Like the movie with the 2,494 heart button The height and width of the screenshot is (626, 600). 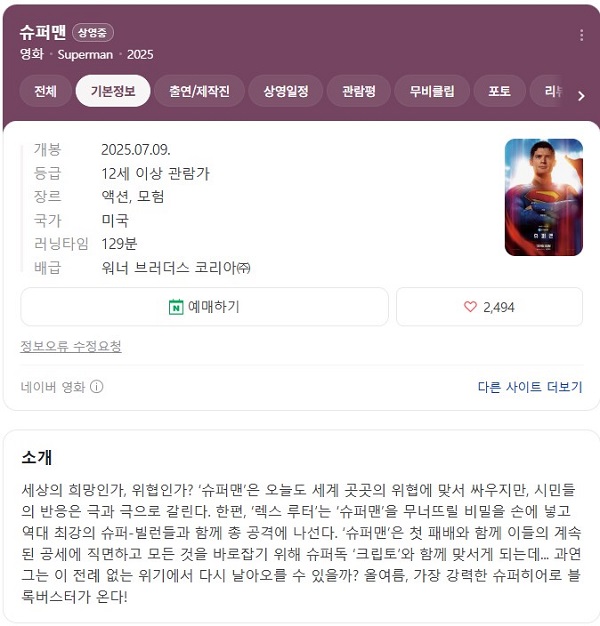489,307
